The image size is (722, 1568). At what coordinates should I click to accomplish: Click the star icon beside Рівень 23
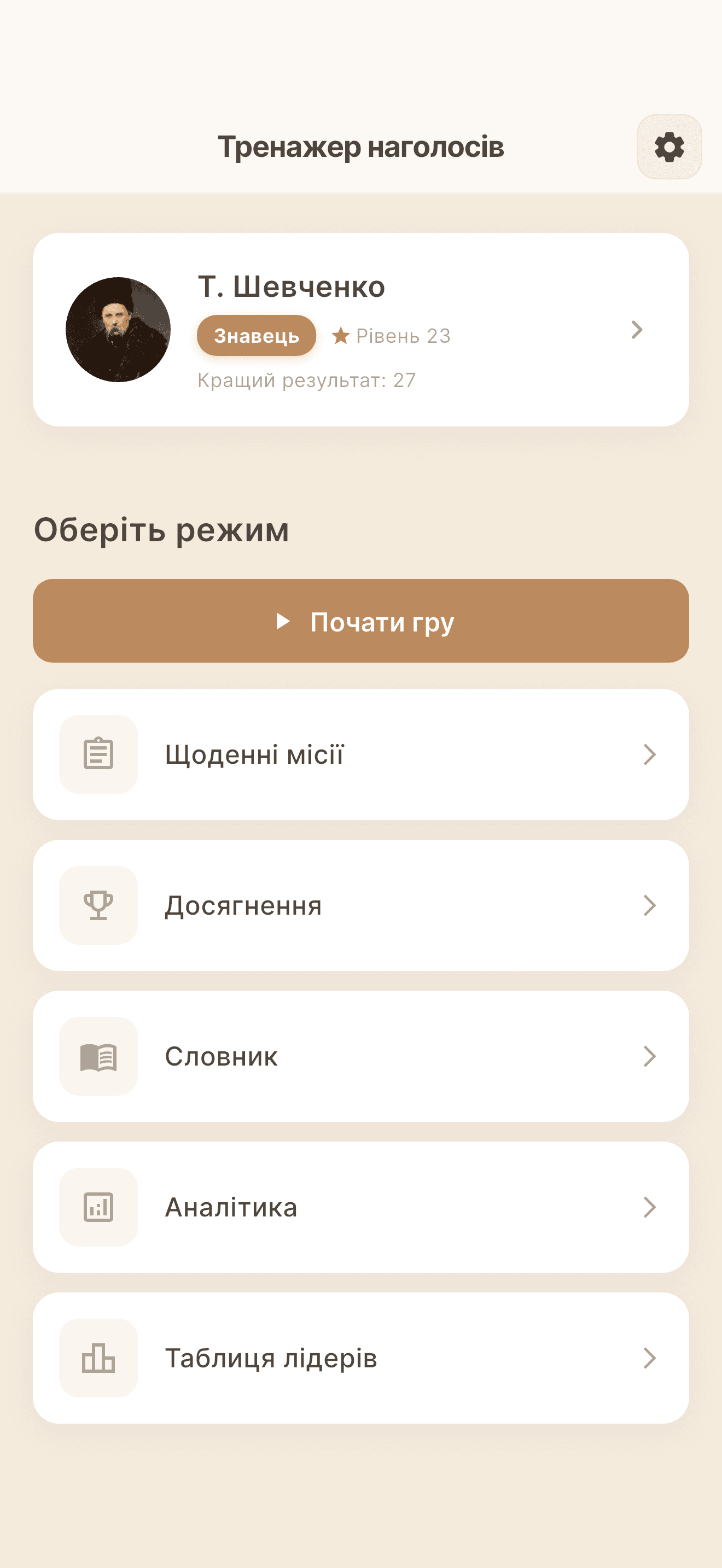pyautogui.click(x=341, y=334)
